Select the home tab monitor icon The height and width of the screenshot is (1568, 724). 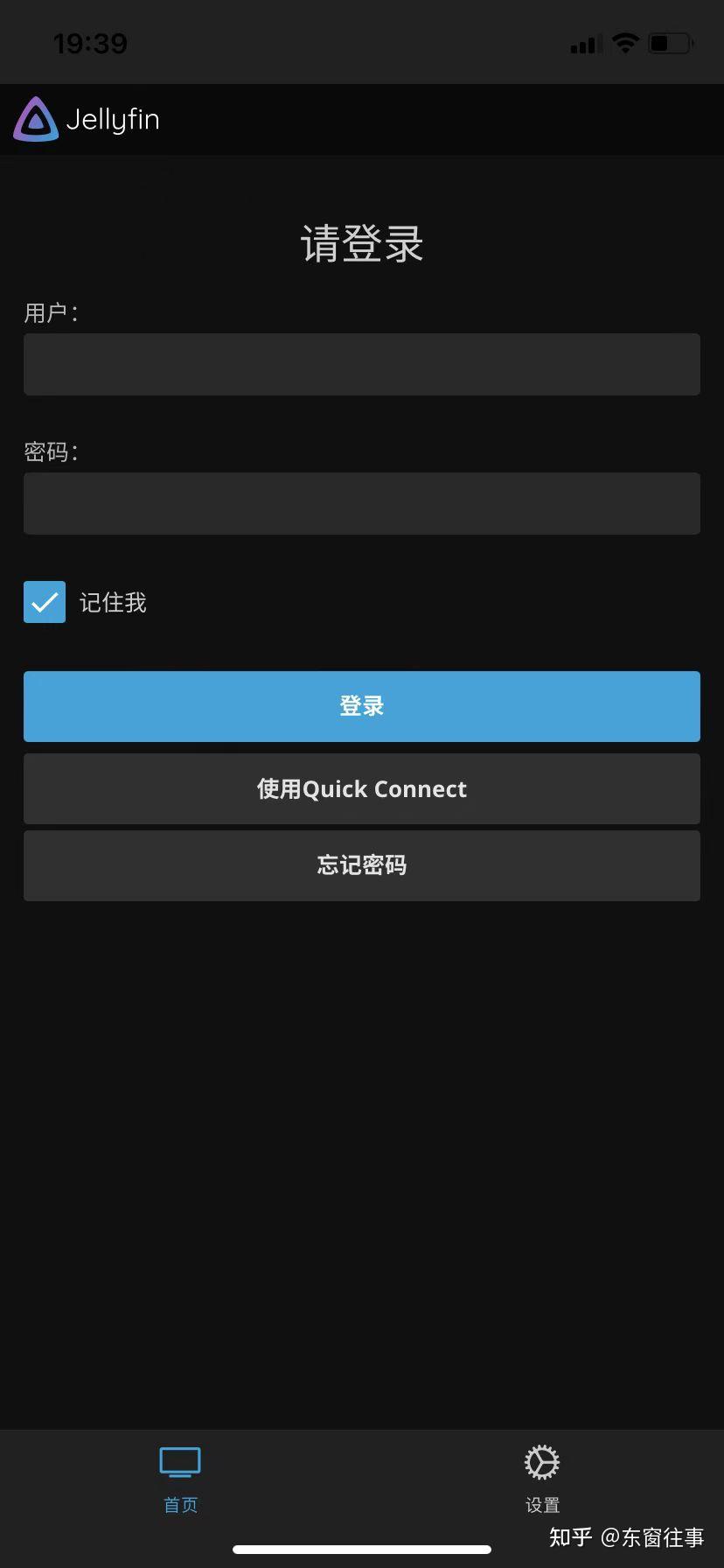[x=180, y=1460]
